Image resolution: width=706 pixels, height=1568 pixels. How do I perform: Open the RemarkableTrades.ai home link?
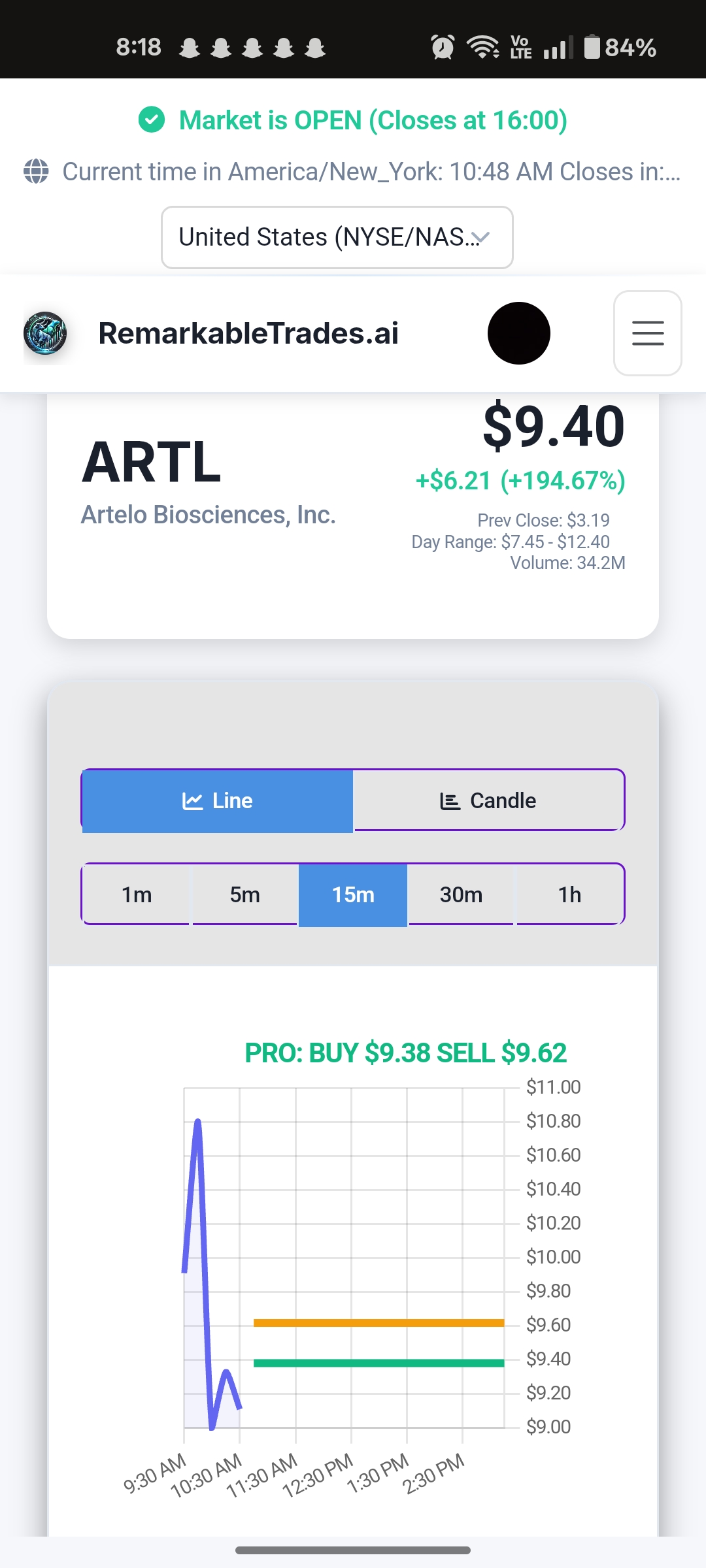pos(248,333)
